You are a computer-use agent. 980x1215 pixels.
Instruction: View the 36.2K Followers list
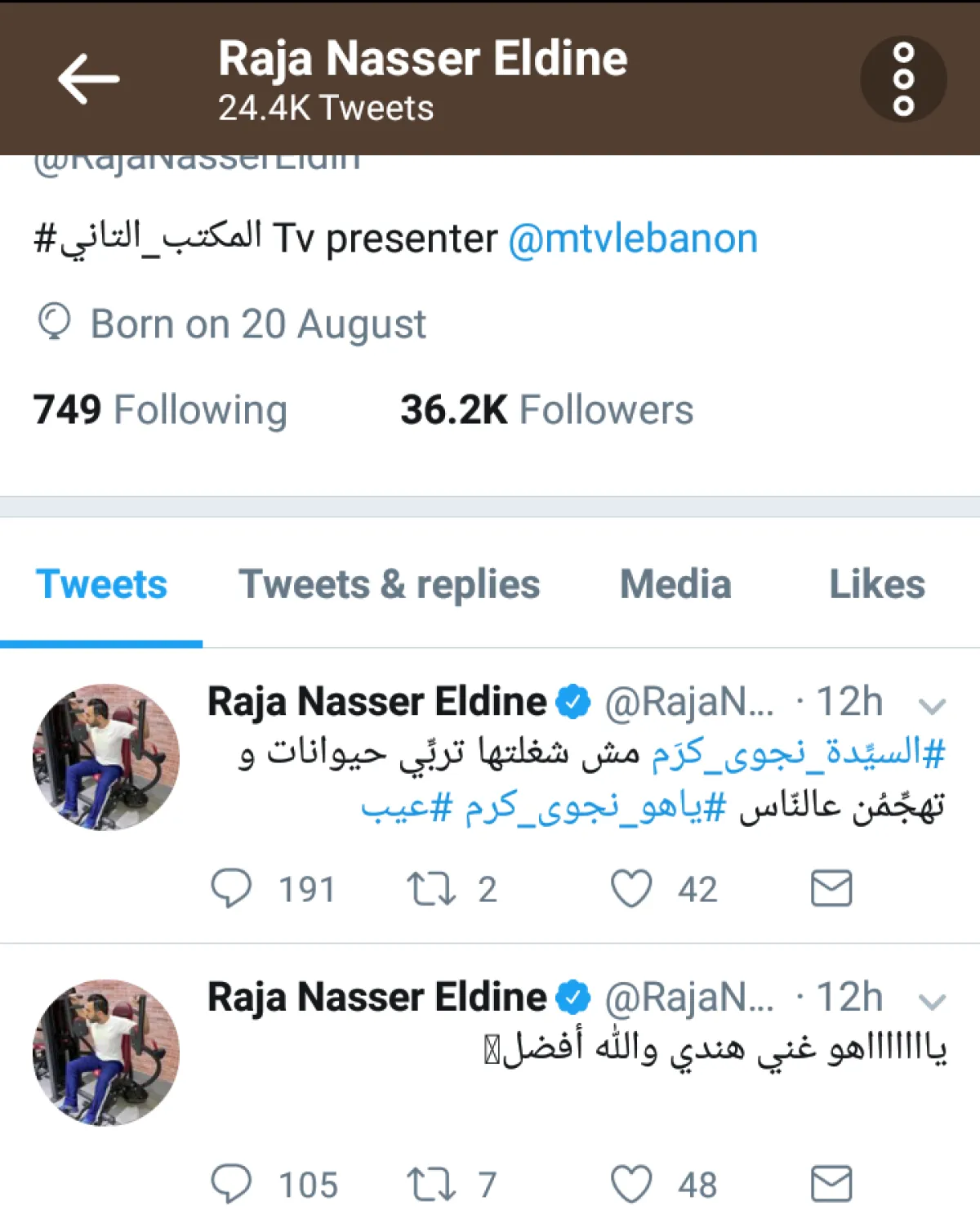[x=546, y=410]
